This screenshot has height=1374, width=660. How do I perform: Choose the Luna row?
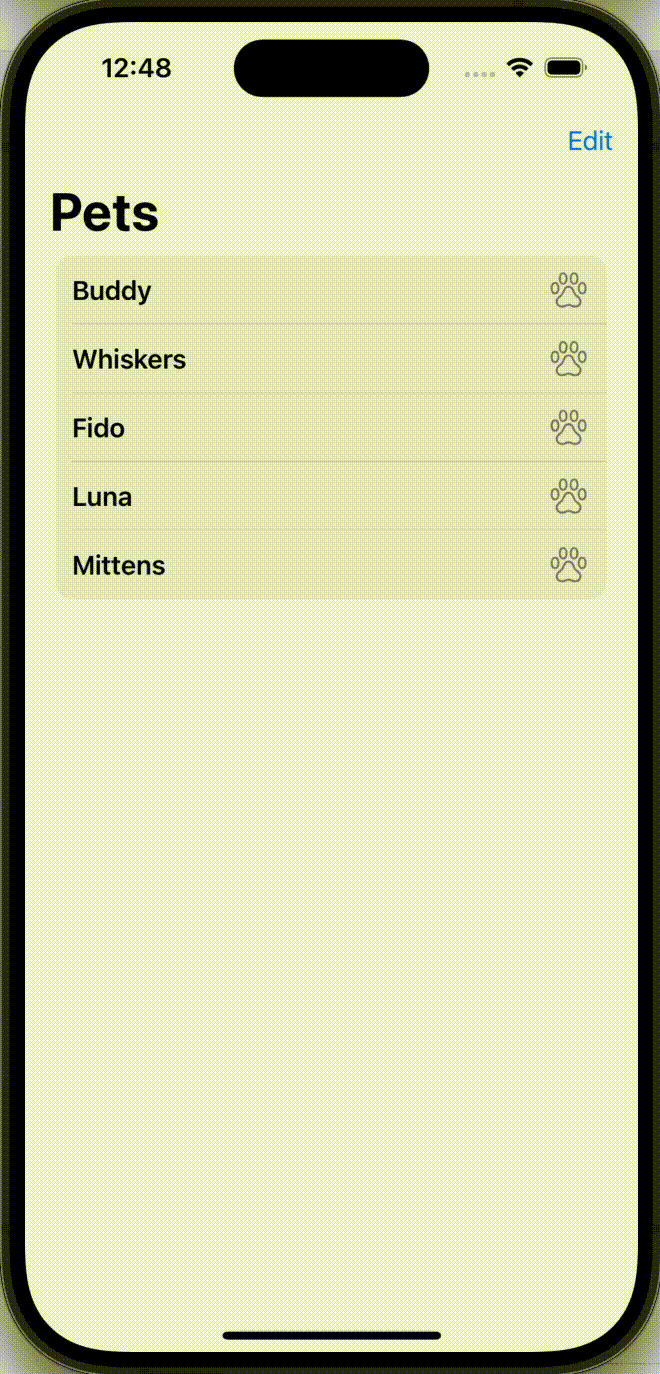pyautogui.click(x=331, y=496)
